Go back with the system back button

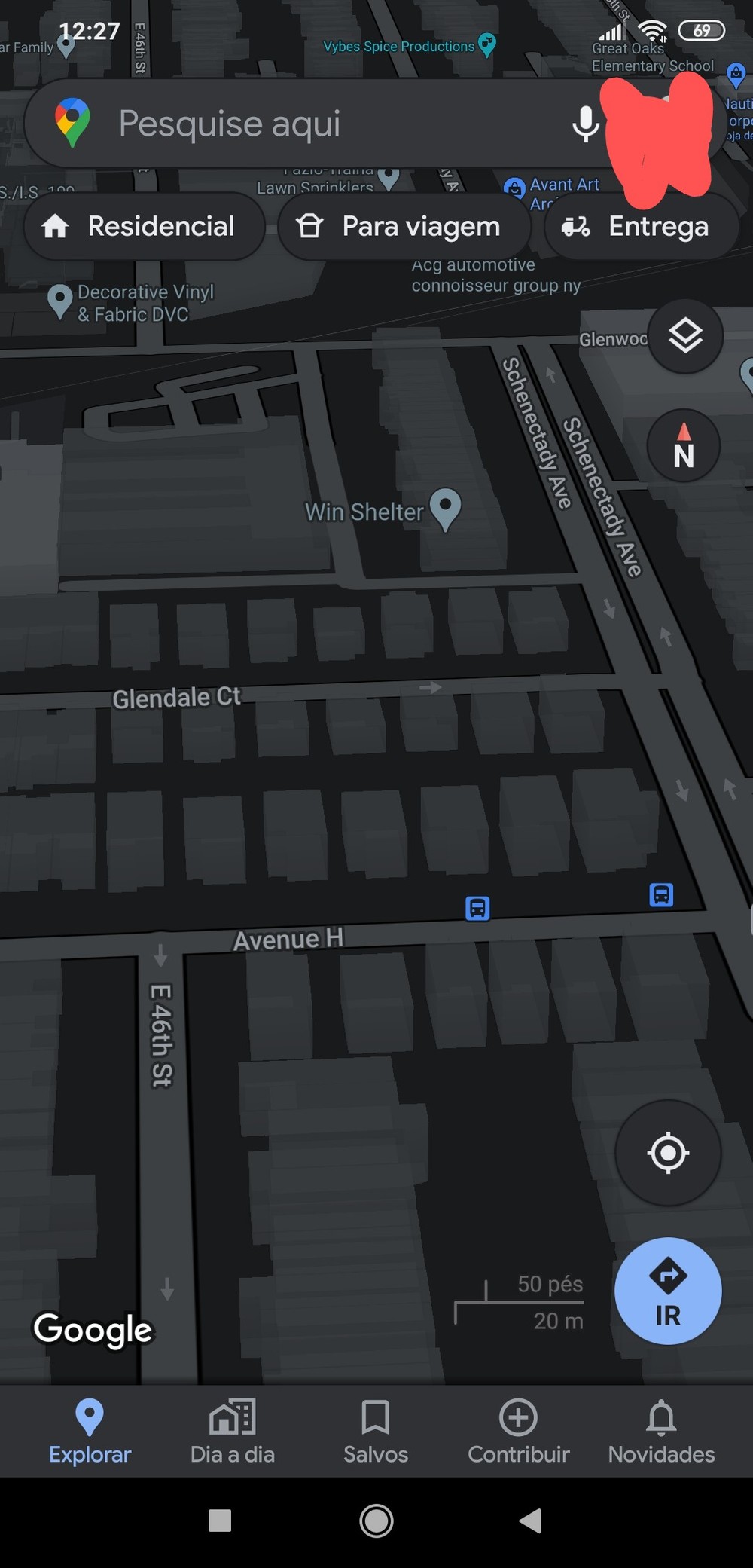[530, 1521]
